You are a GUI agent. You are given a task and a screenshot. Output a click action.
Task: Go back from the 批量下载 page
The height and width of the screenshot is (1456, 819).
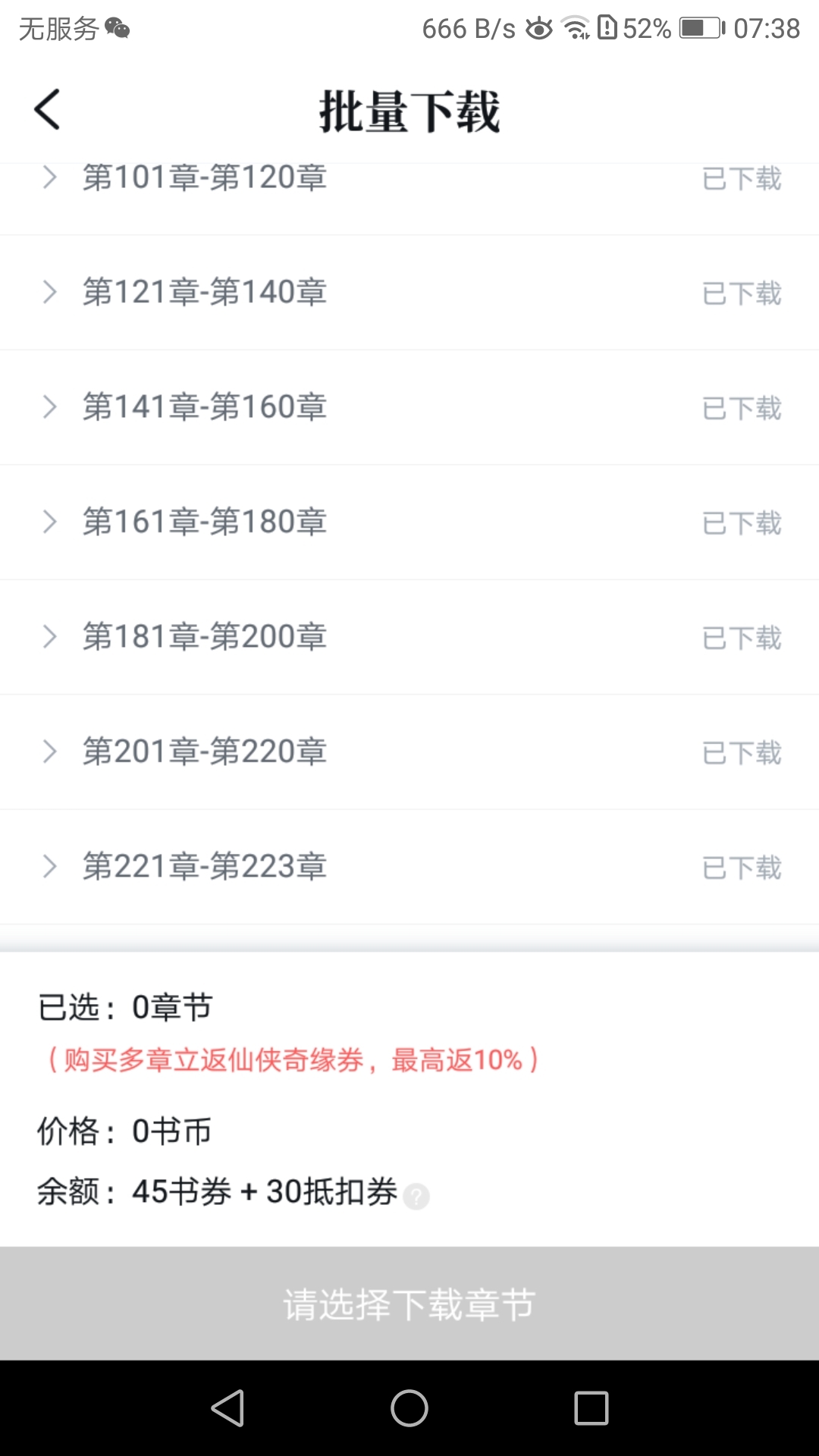coord(47,110)
